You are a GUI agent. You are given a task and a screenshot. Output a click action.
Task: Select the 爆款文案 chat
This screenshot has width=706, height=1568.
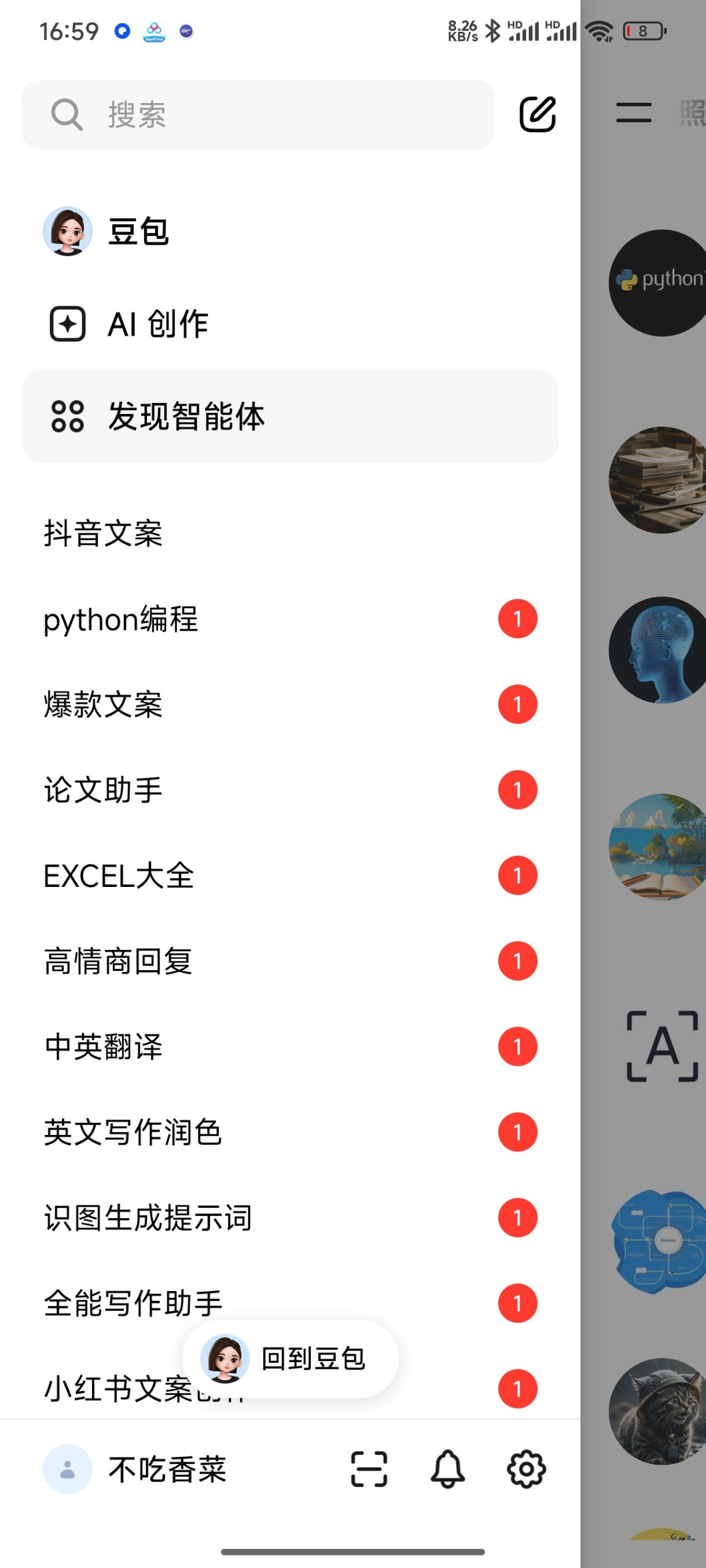(x=102, y=704)
